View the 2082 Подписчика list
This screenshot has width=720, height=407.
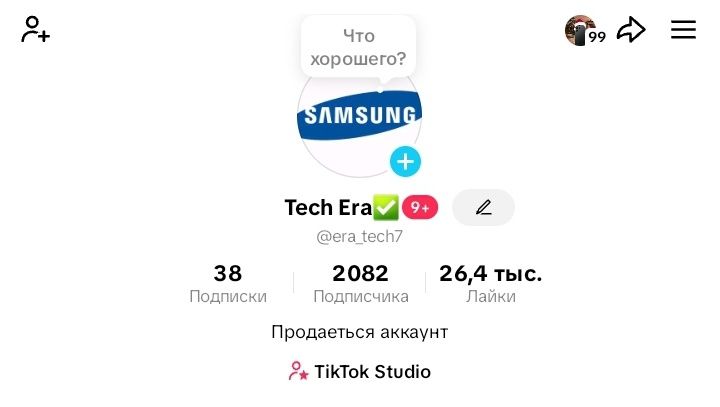(x=360, y=283)
